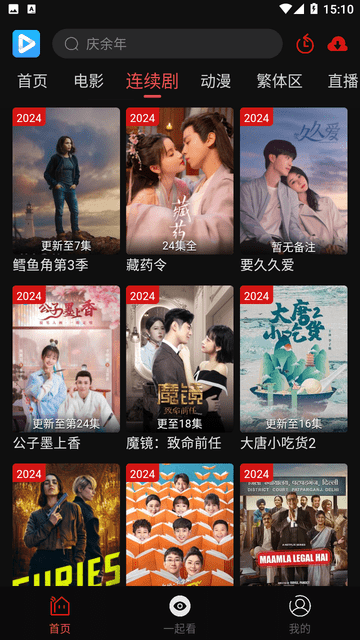Tap the search box showing 庆余年
Screen dimensions: 360x640
167,44
